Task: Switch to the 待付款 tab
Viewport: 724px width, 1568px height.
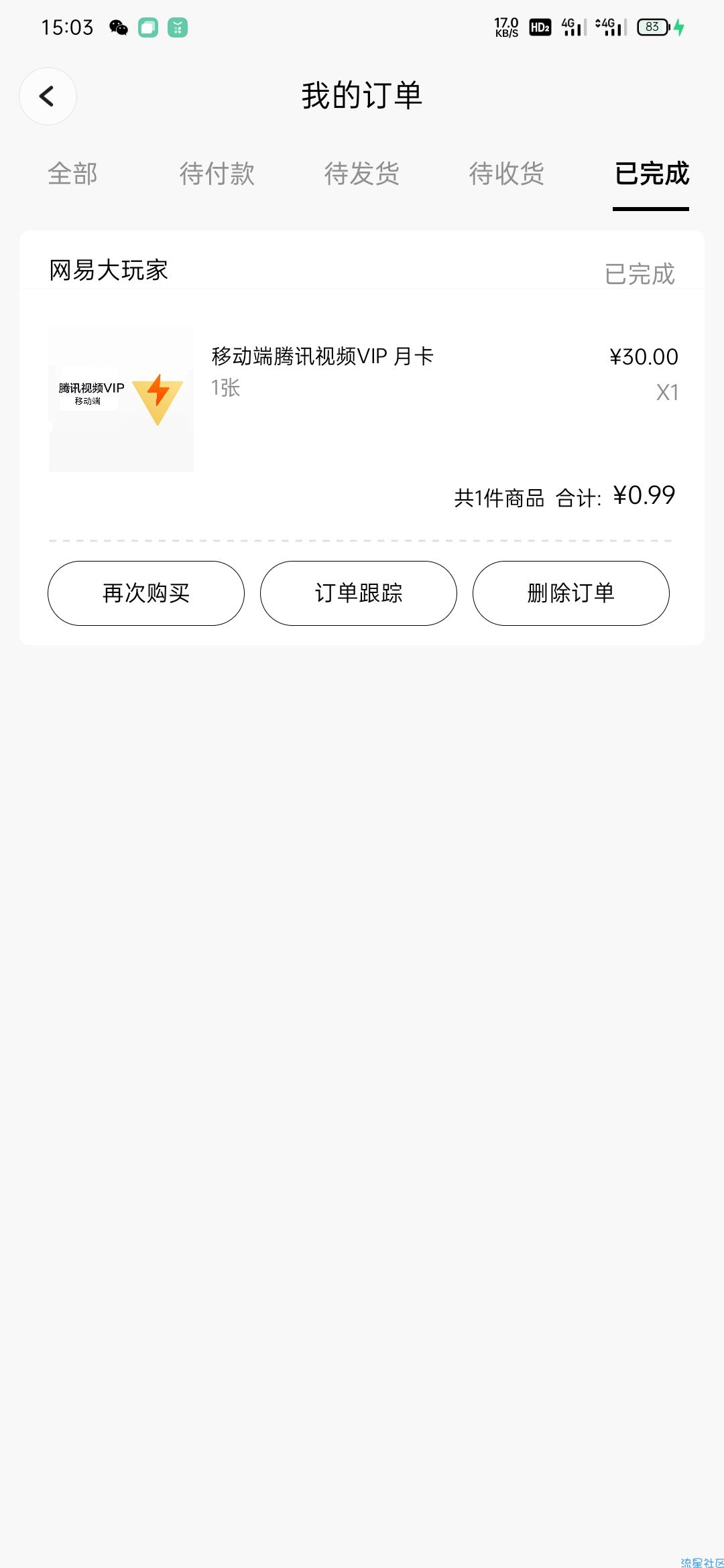Action: (217, 174)
